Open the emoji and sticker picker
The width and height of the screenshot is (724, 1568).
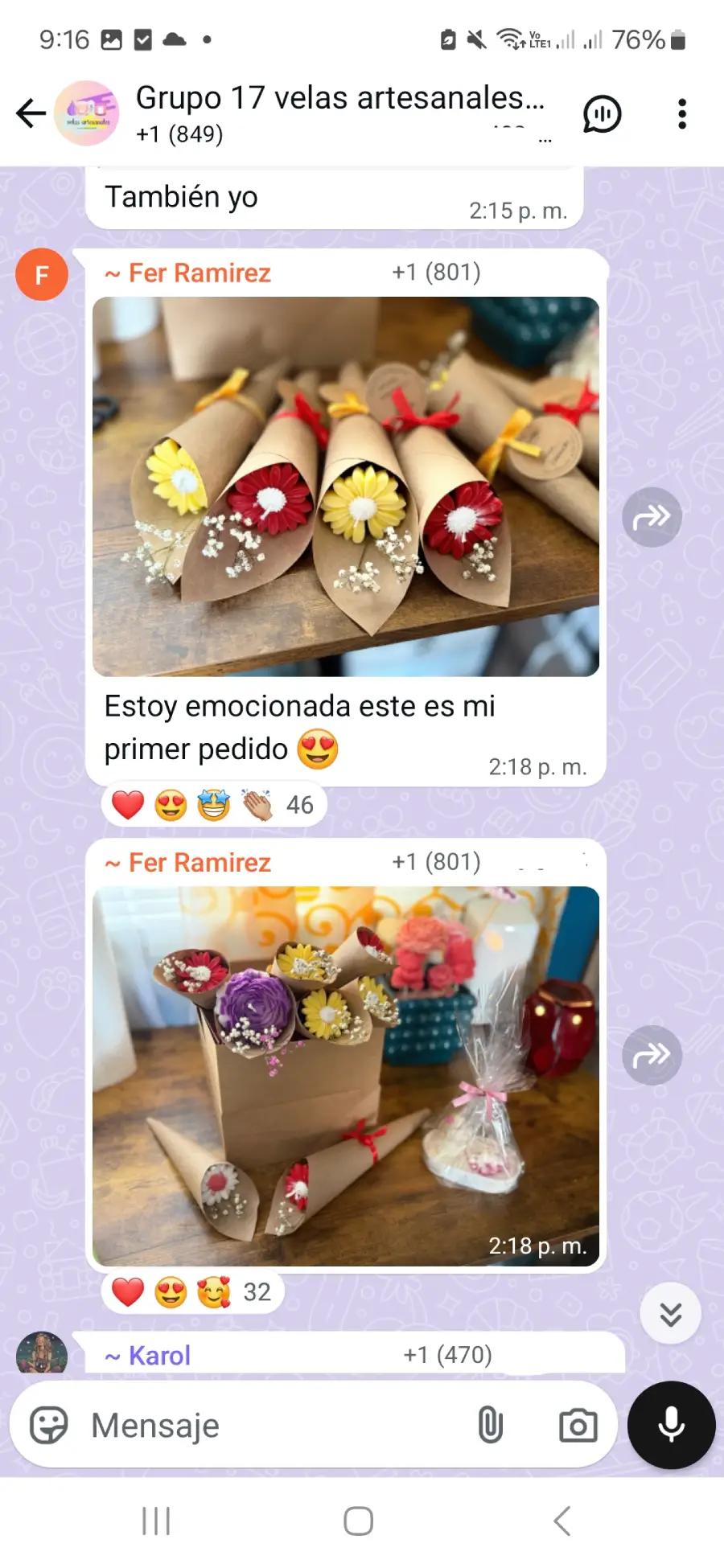[x=49, y=1426]
